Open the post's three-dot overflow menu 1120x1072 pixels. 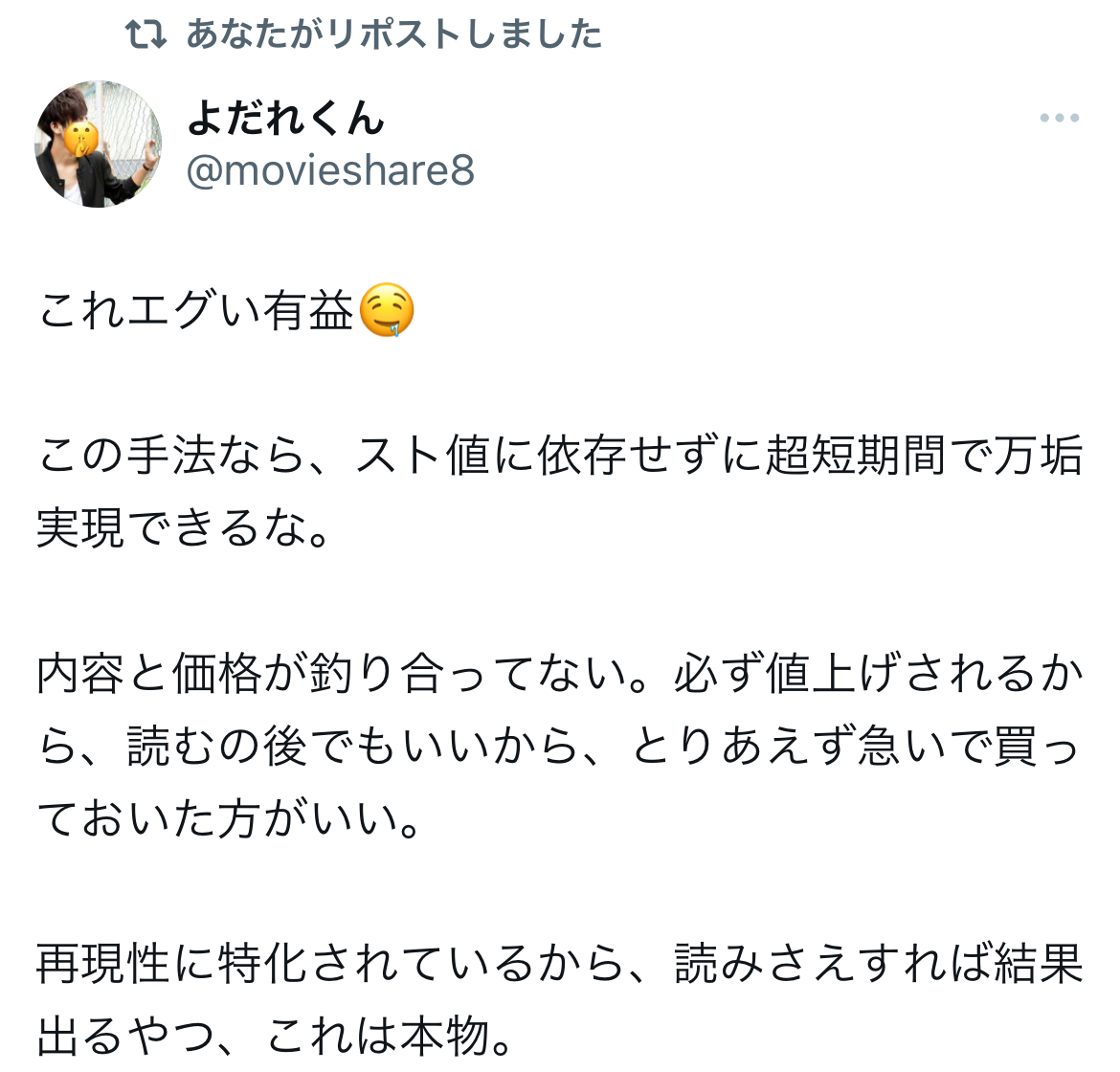tap(1060, 119)
